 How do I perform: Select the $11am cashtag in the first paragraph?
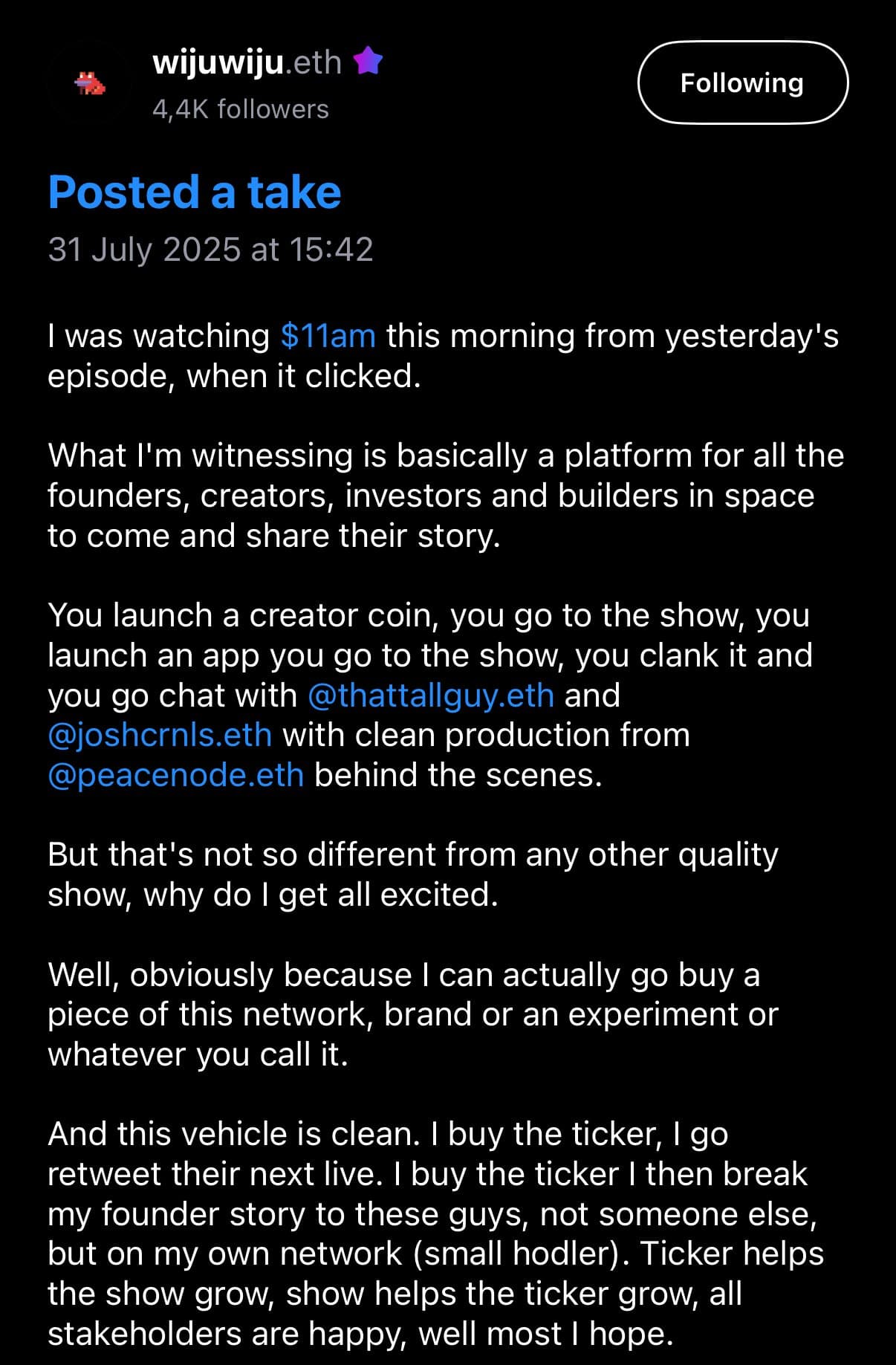click(327, 335)
